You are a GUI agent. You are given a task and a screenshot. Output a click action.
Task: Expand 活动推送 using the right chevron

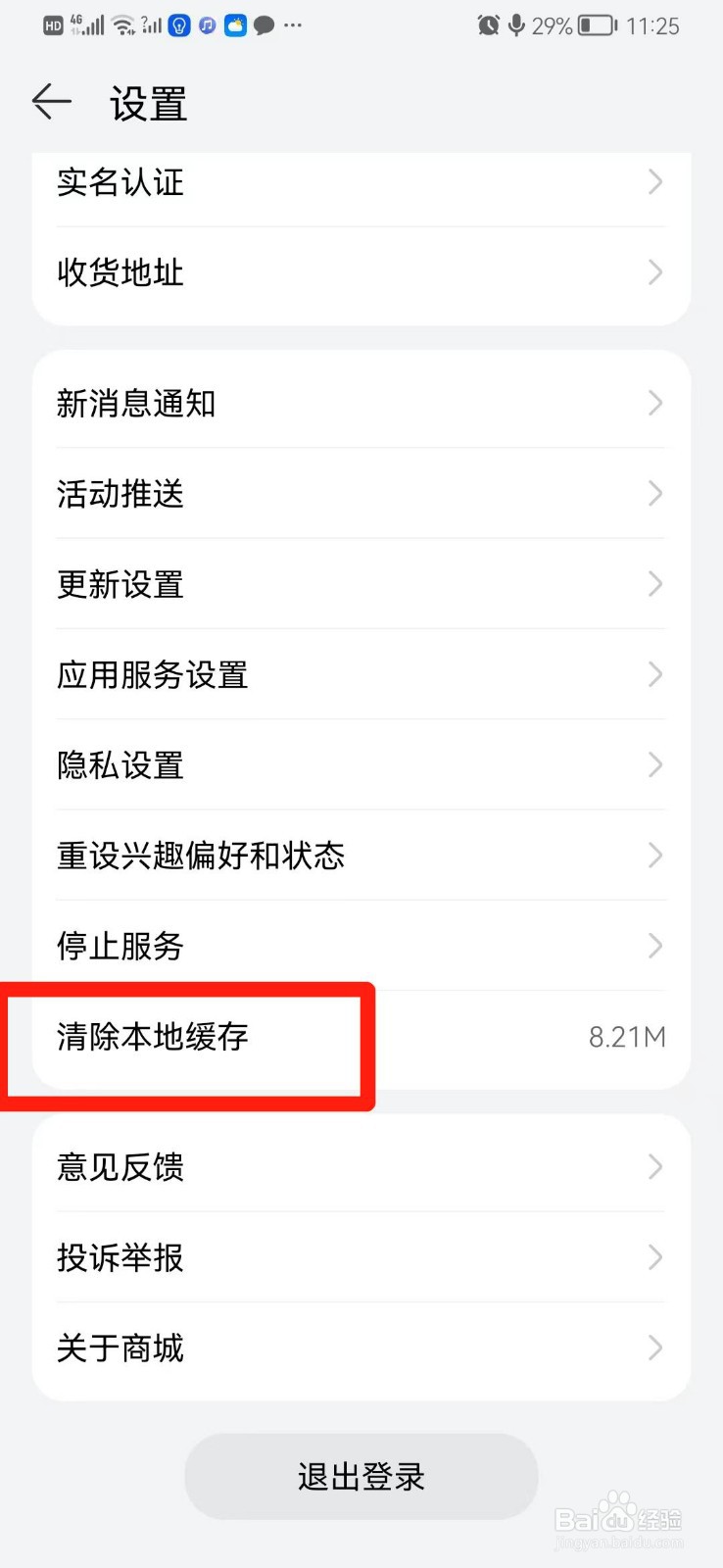pos(654,494)
